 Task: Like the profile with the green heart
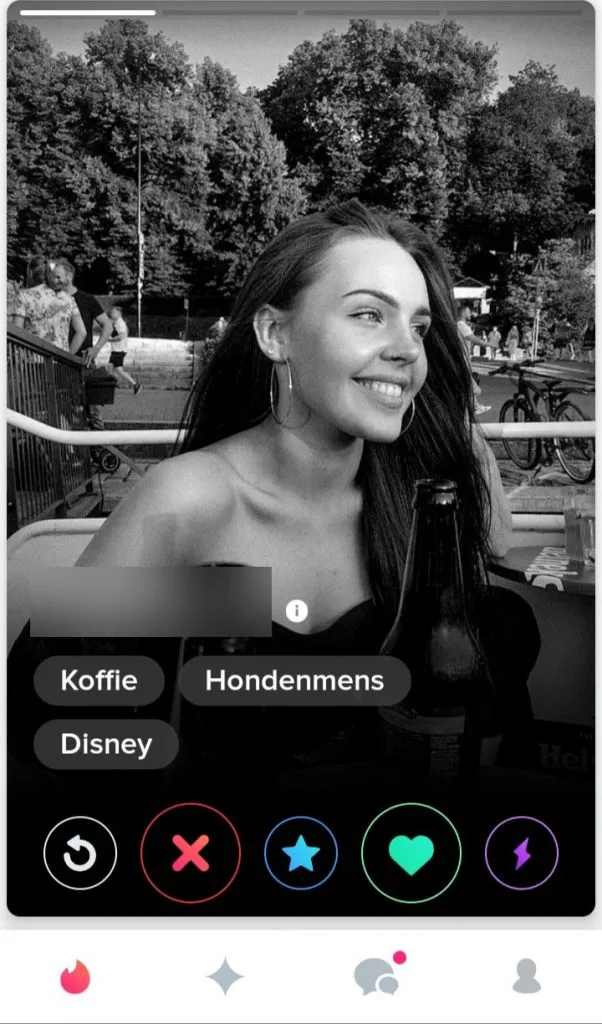[x=411, y=853]
